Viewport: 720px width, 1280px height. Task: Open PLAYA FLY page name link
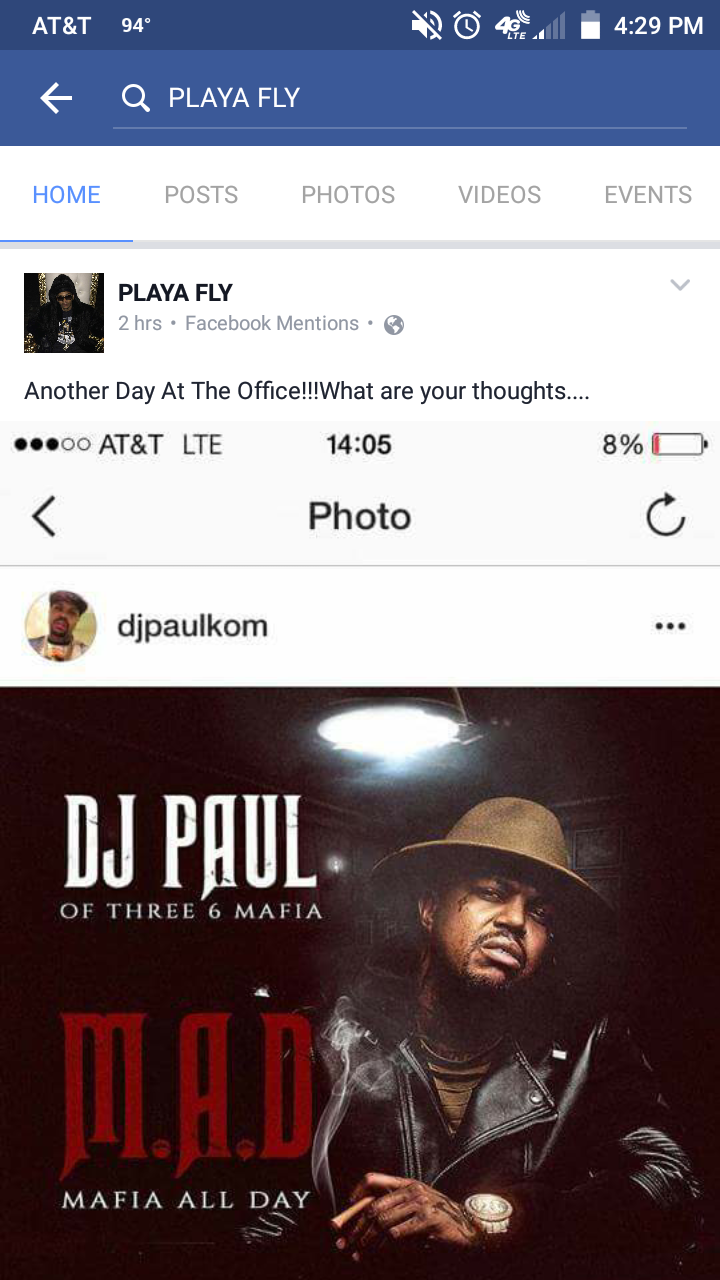tap(175, 293)
